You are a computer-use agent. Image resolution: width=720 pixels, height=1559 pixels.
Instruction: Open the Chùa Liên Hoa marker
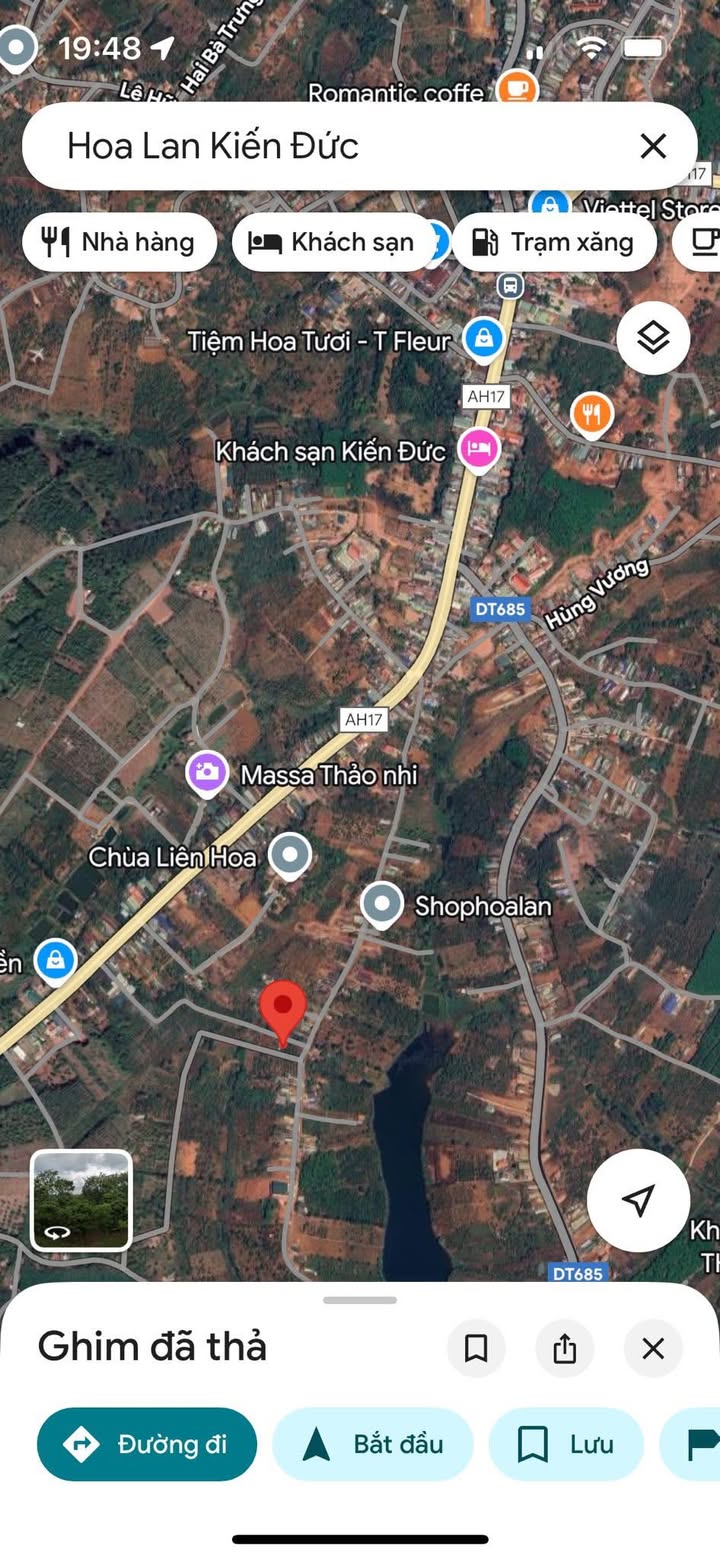[x=290, y=856]
